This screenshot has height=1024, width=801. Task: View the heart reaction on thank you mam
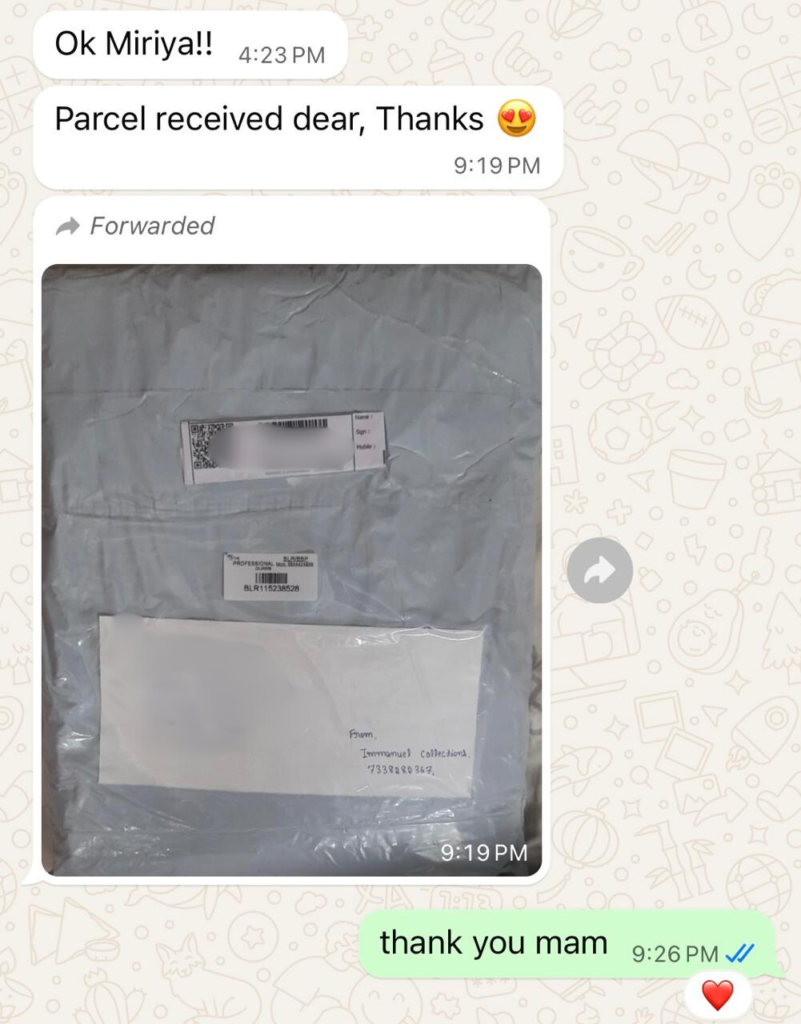[x=716, y=994]
